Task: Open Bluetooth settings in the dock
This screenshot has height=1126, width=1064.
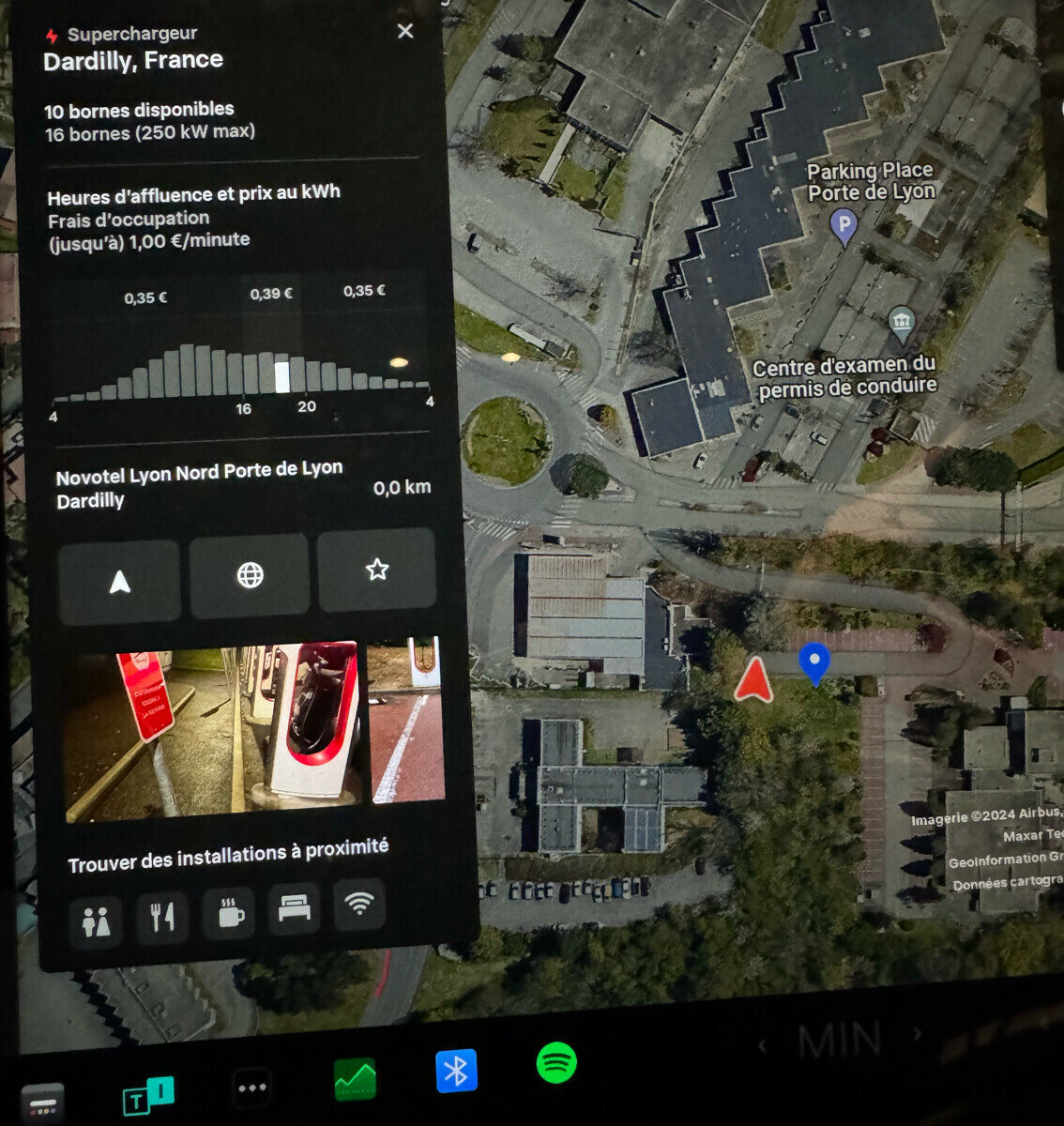Action: (457, 1071)
